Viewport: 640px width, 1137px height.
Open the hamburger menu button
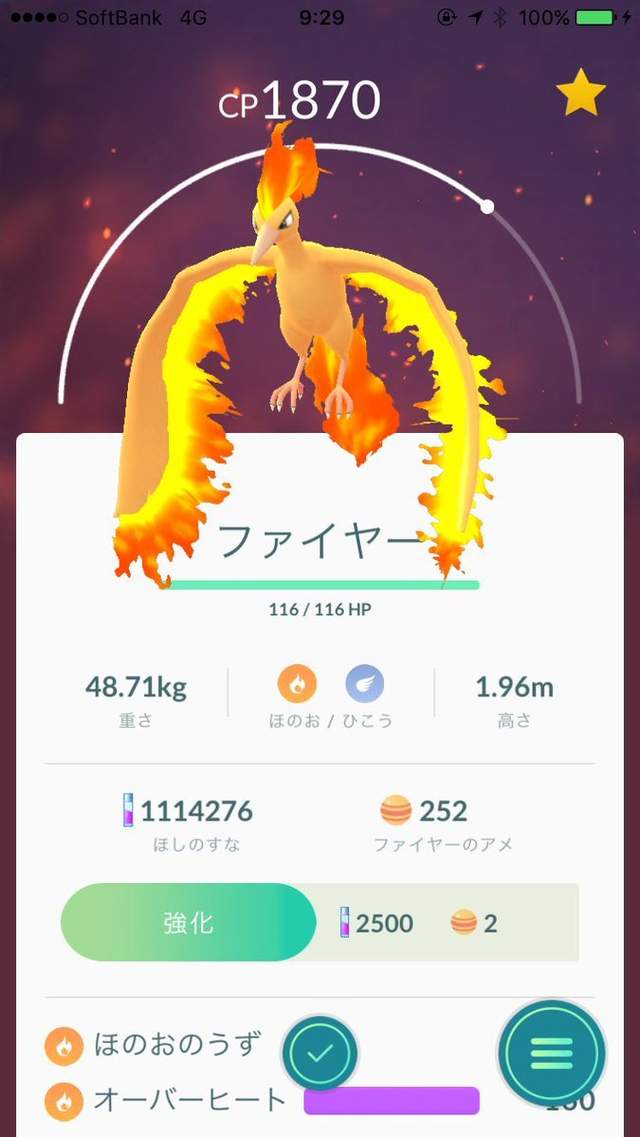pos(552,1052)
